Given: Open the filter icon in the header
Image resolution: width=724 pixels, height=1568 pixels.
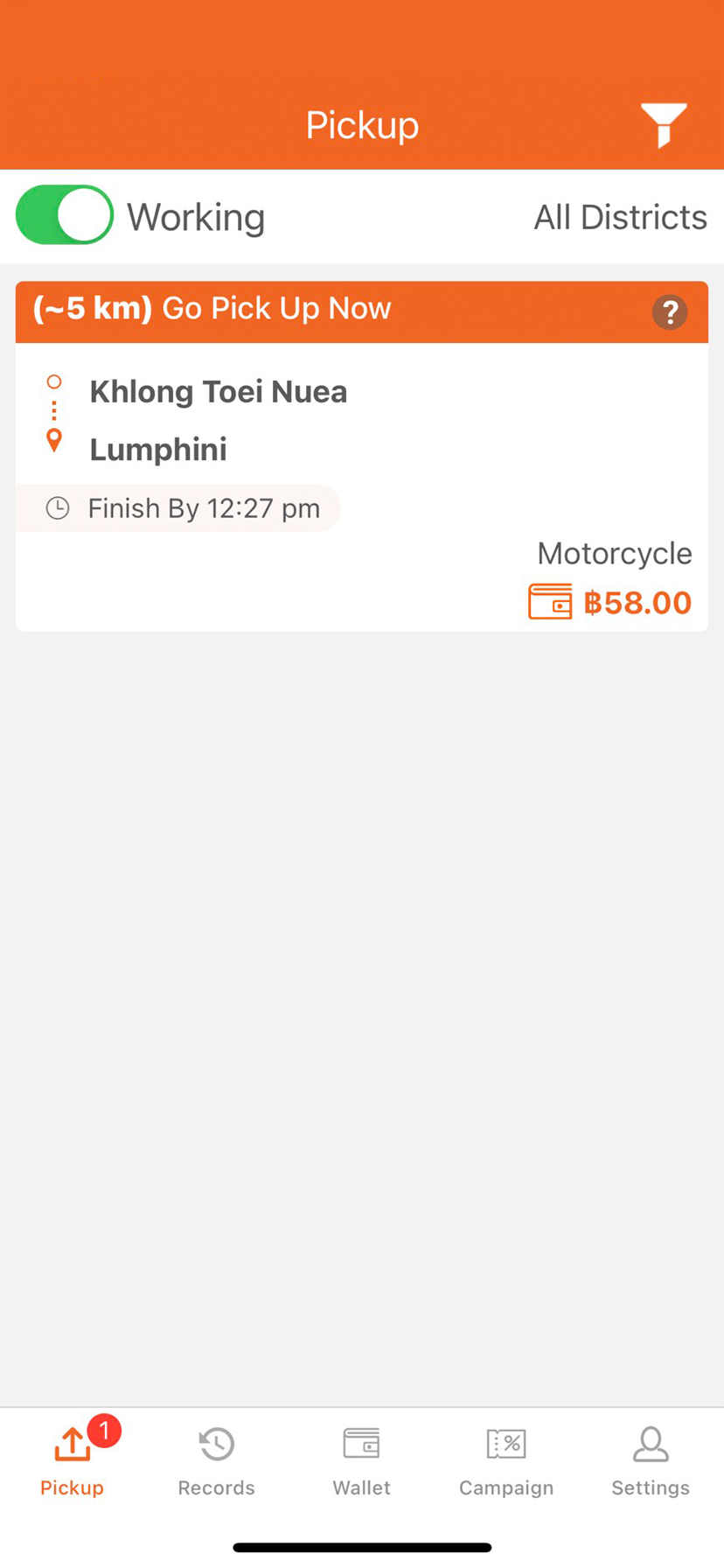Looking at the screenshot, I should (x=664, y=124).
